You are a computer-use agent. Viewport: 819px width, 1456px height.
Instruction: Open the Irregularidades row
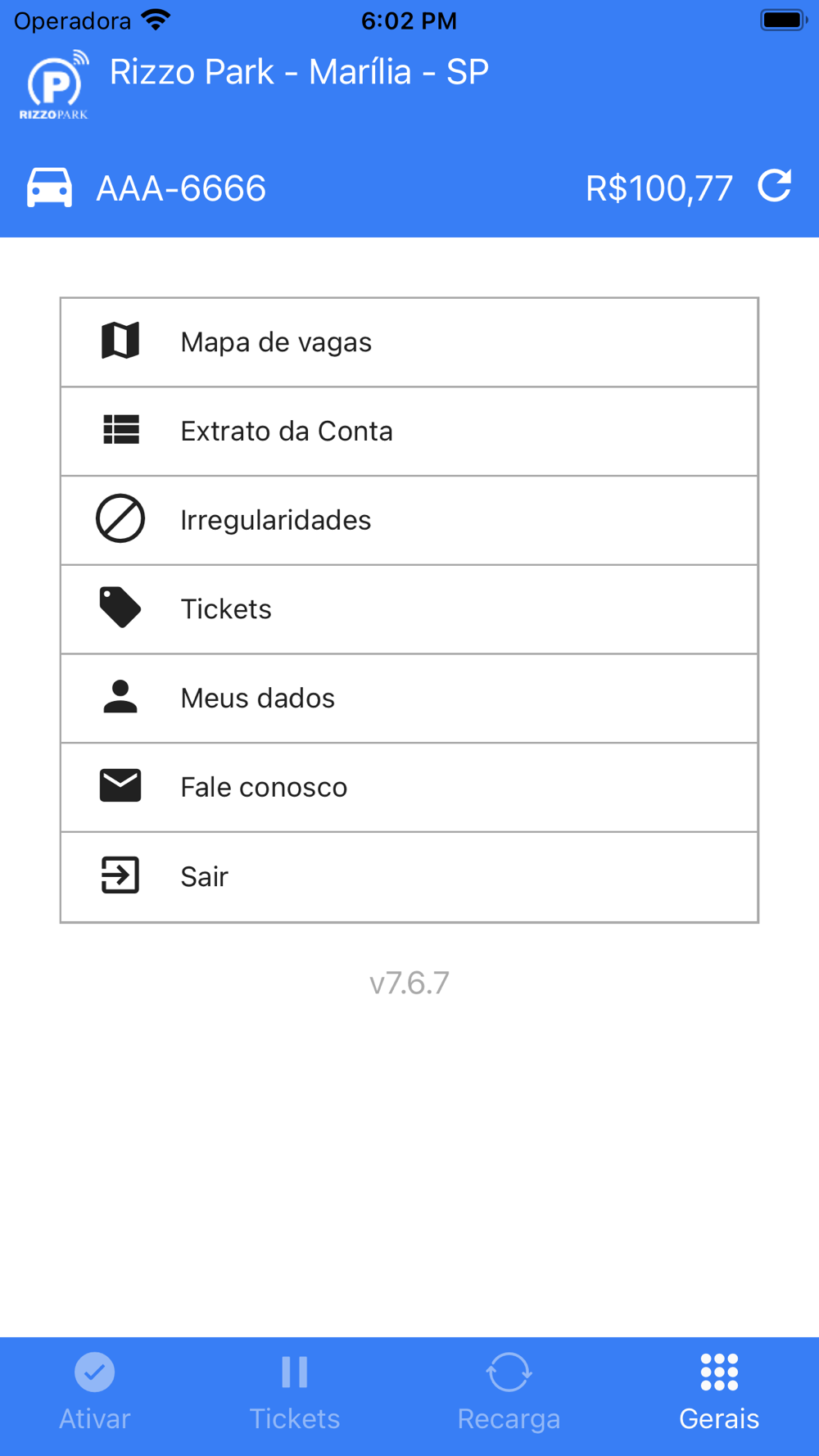(409, 521)
